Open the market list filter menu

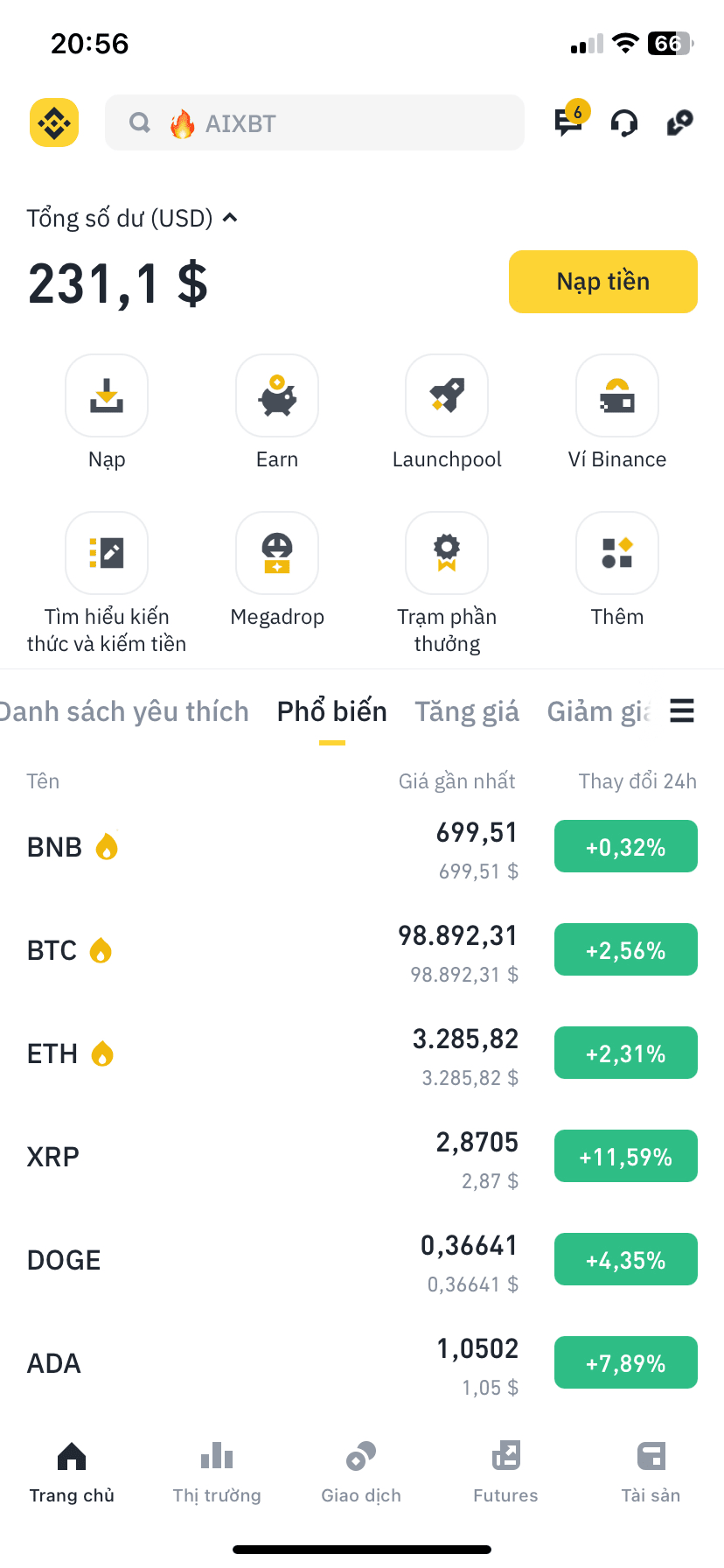click(682, 711)
